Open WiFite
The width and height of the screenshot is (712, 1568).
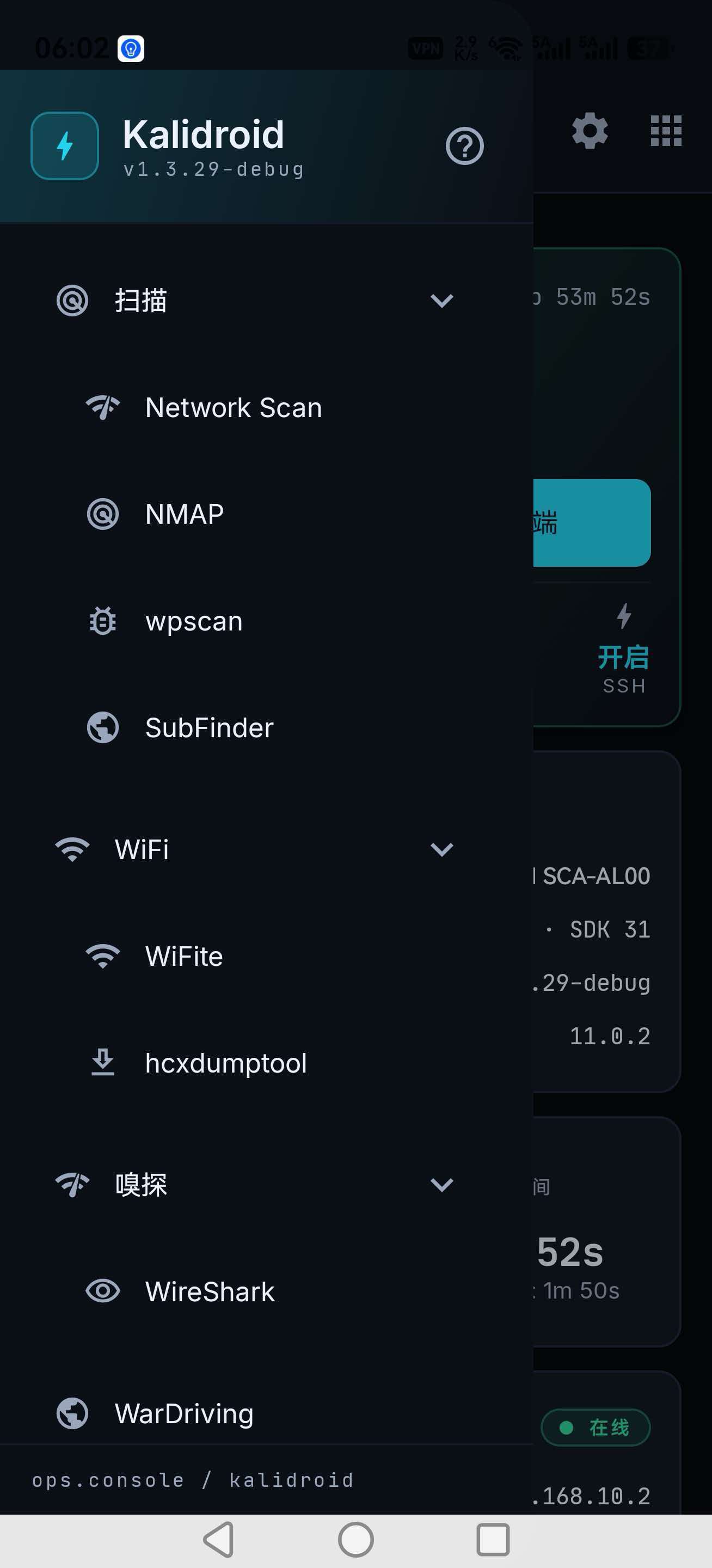point(267,956)
